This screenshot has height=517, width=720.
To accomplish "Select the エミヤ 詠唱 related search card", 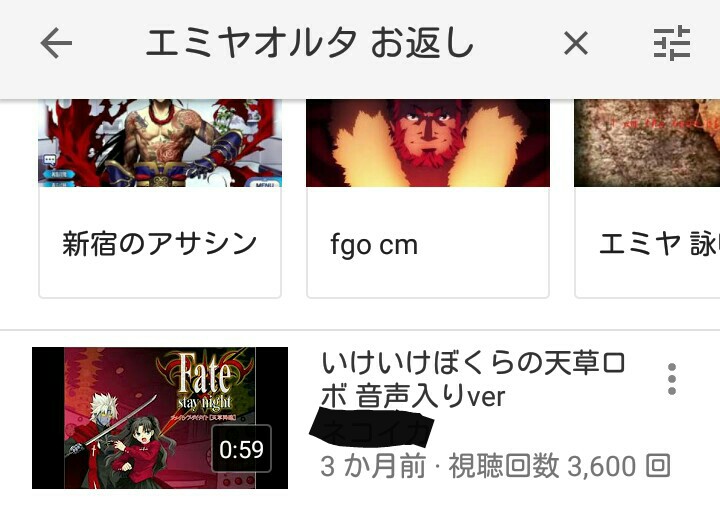I will [x=647, y=198].
